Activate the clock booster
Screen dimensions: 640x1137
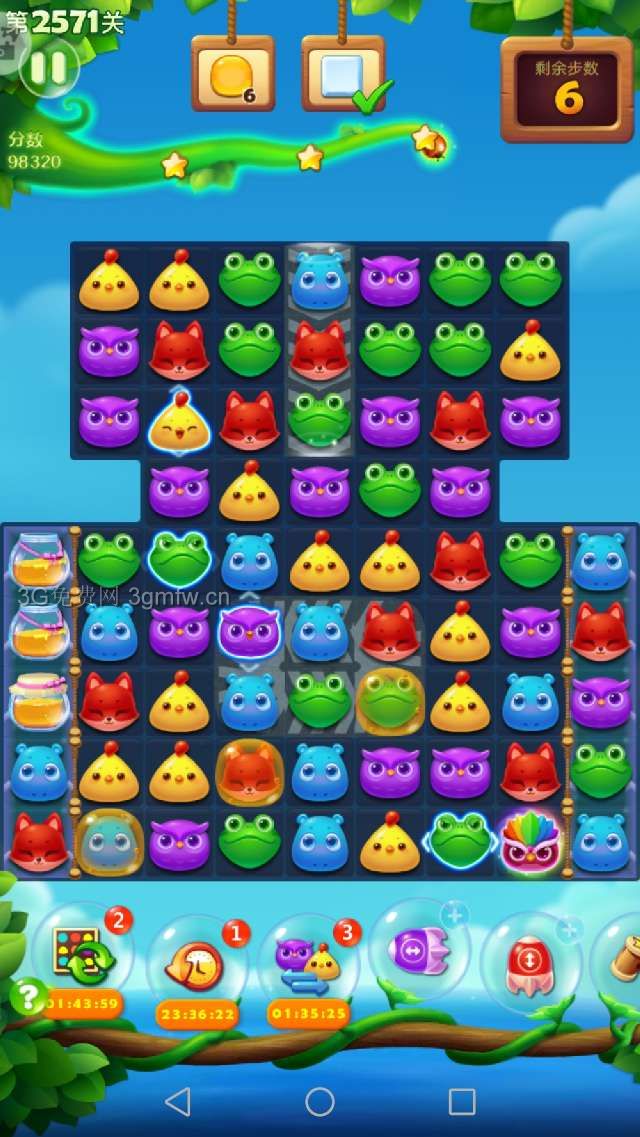(x=198, y=964)
